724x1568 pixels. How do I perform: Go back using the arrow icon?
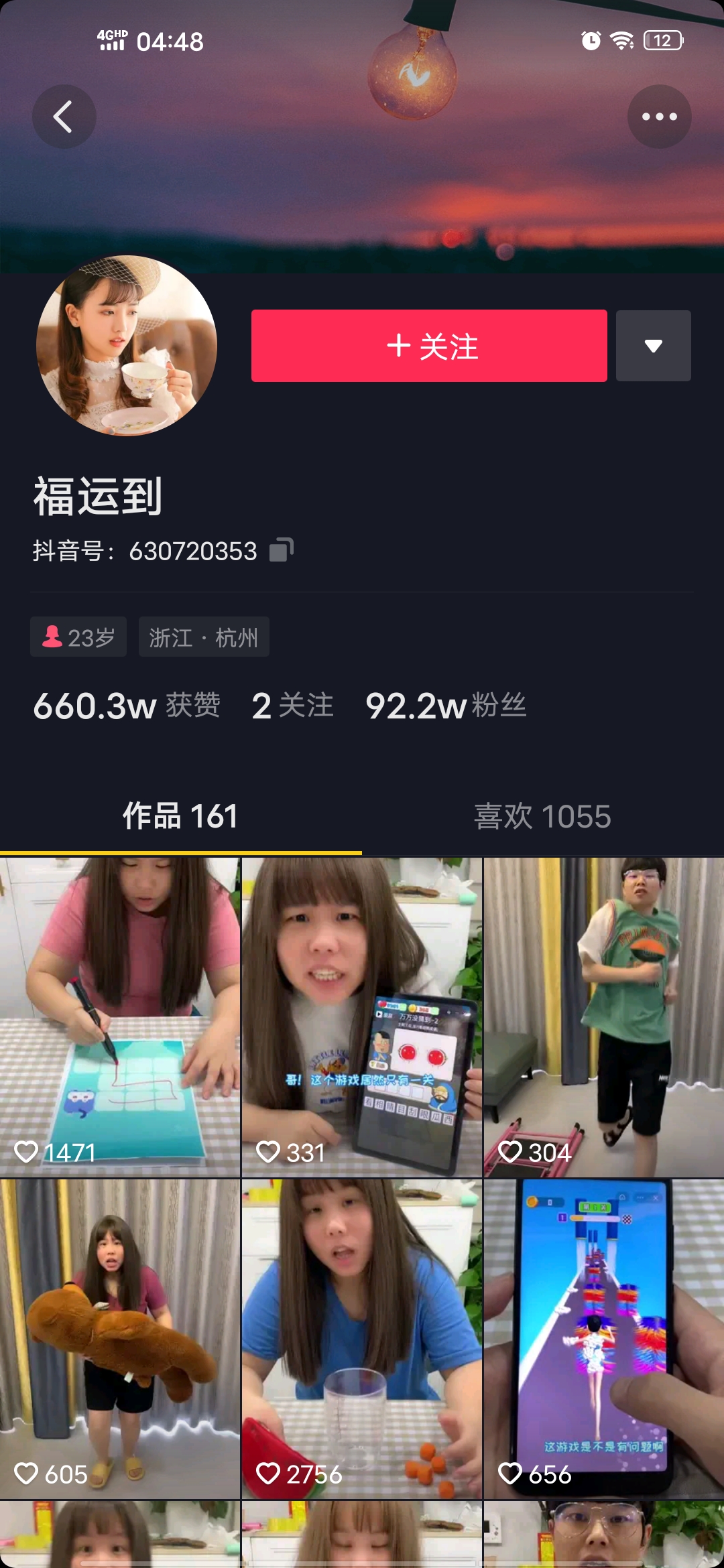pyautogui.click(x=64, y=117)
